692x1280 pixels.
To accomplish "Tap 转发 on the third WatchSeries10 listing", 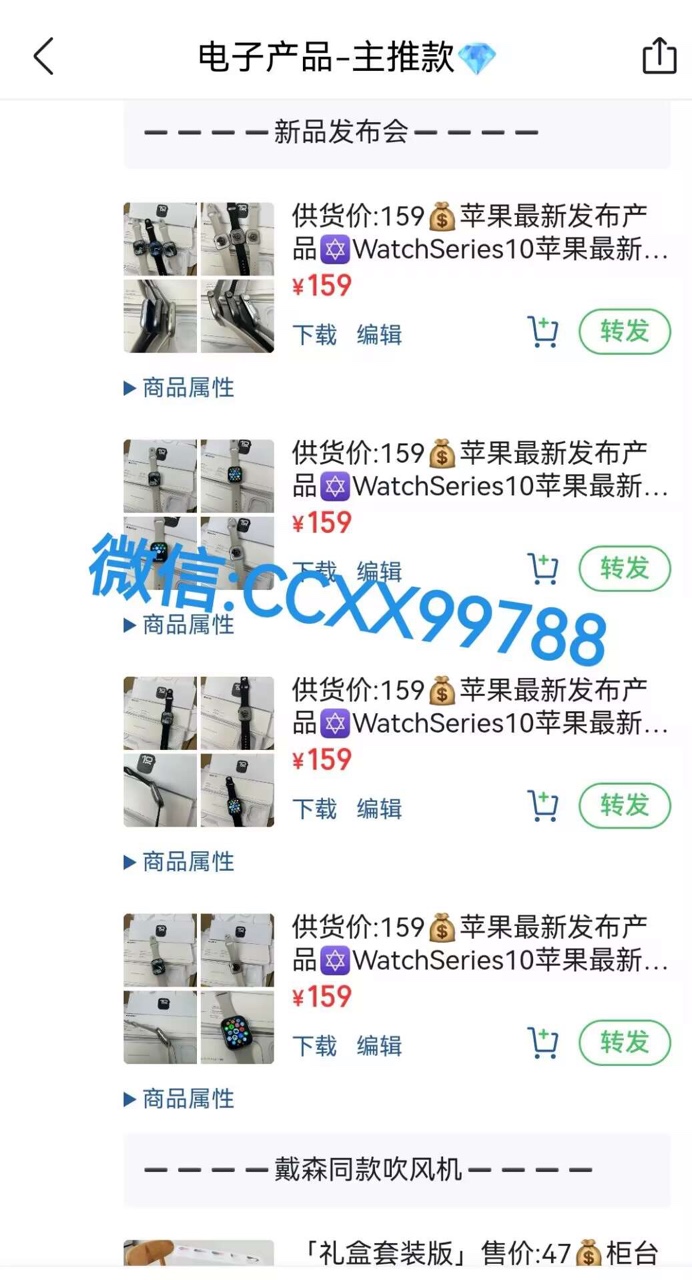I will tap(624, 806).
